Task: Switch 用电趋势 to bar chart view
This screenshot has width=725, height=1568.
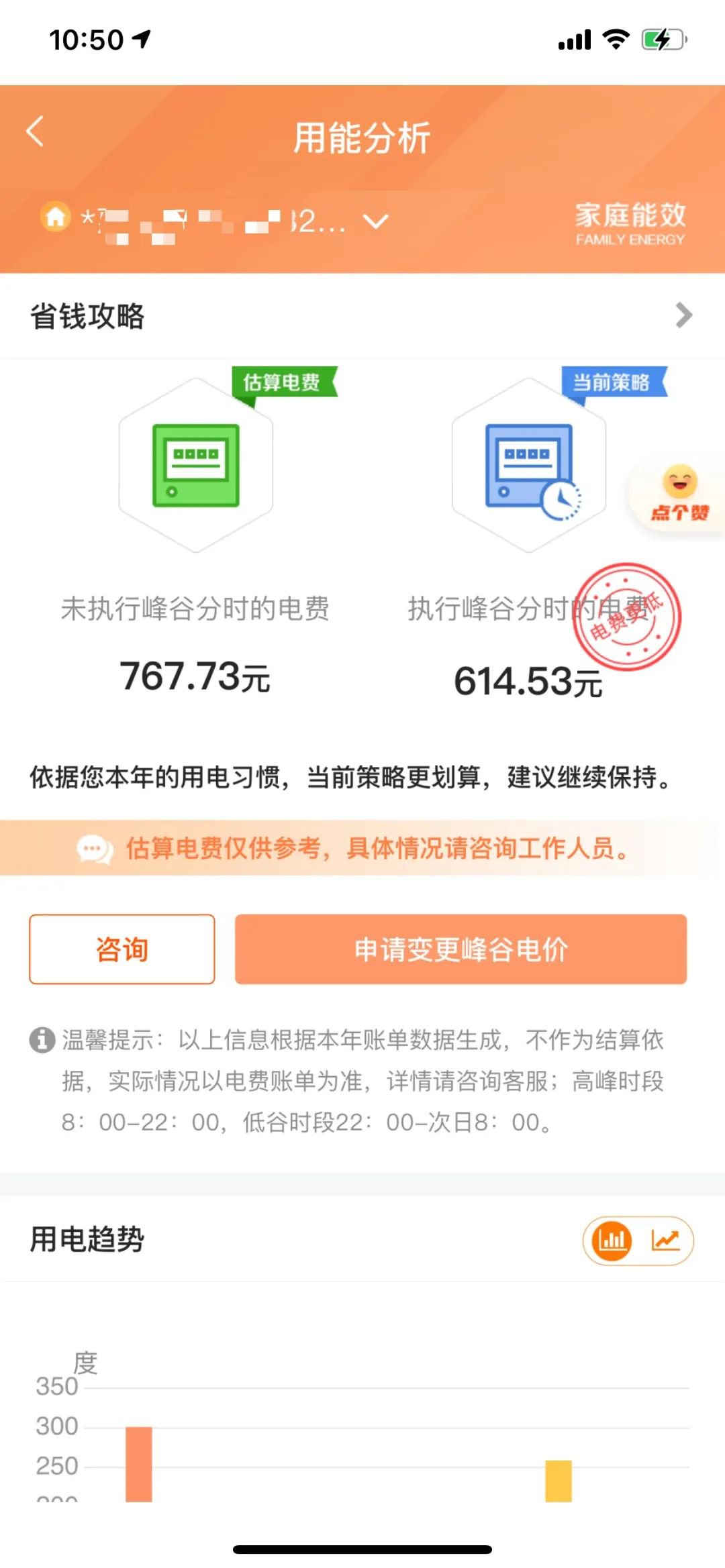Action: point(612,1240)
